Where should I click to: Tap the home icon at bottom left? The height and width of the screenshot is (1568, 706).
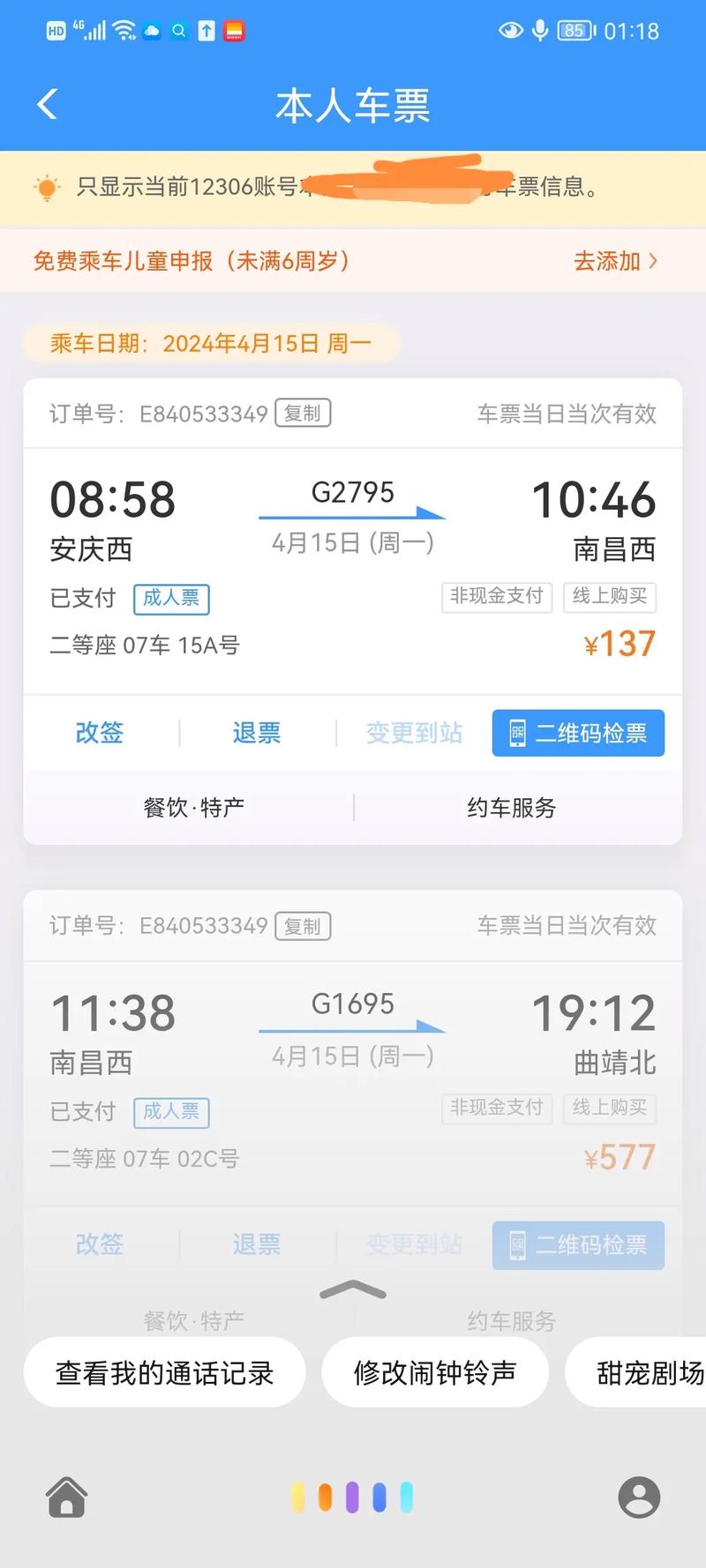click(x=67, y=1497)
